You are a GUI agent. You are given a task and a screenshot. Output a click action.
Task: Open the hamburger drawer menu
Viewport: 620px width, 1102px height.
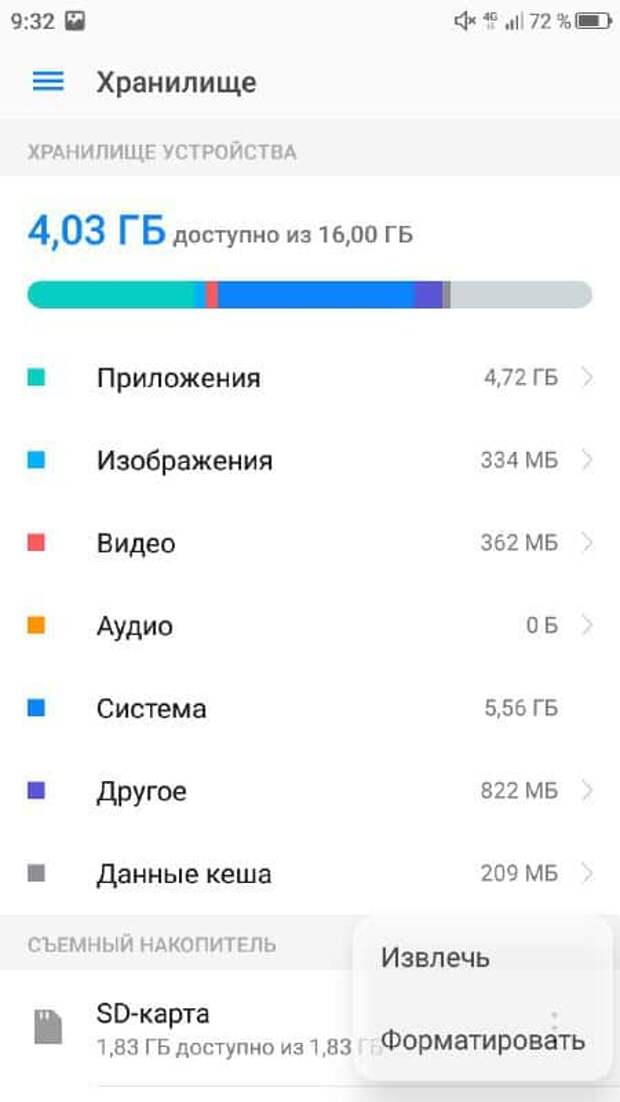point(48,82)
